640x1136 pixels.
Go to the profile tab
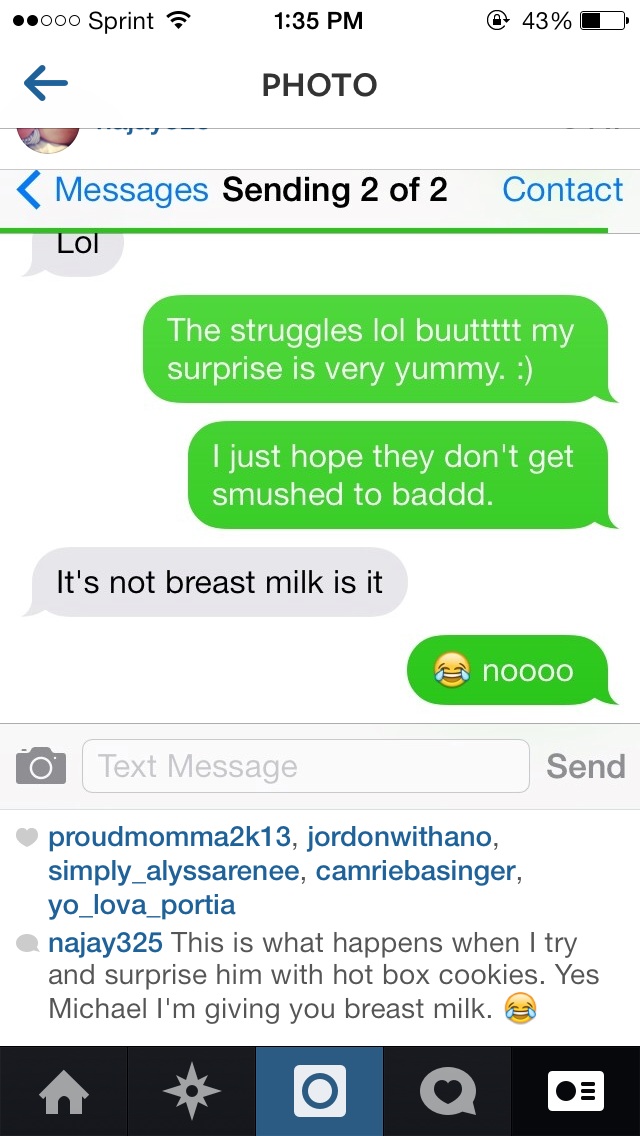[x=576, y=1091]
